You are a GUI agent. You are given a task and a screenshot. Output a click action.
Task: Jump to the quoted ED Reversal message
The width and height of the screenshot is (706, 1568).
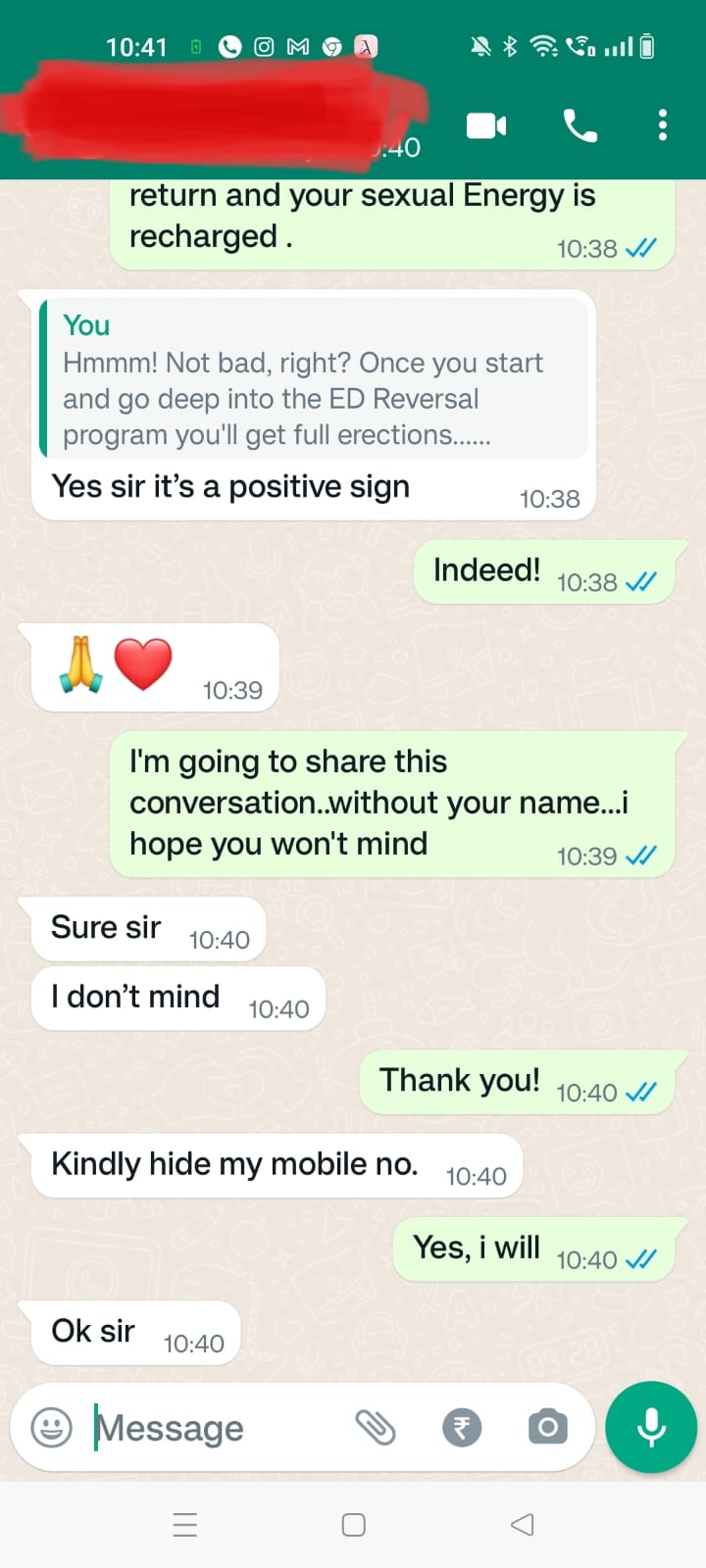pos(314,380)
